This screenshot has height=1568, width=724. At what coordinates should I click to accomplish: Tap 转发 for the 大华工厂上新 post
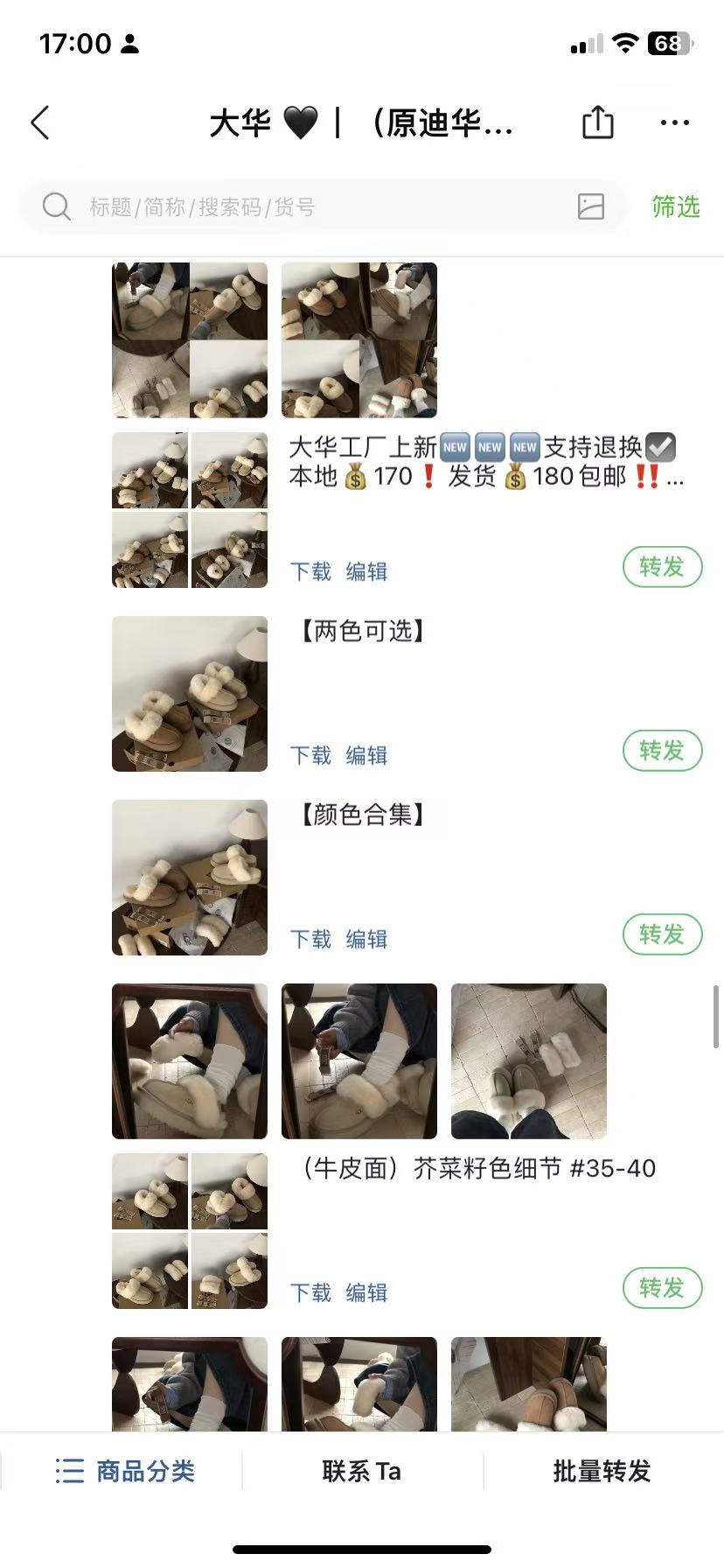[x=662, y=567]
